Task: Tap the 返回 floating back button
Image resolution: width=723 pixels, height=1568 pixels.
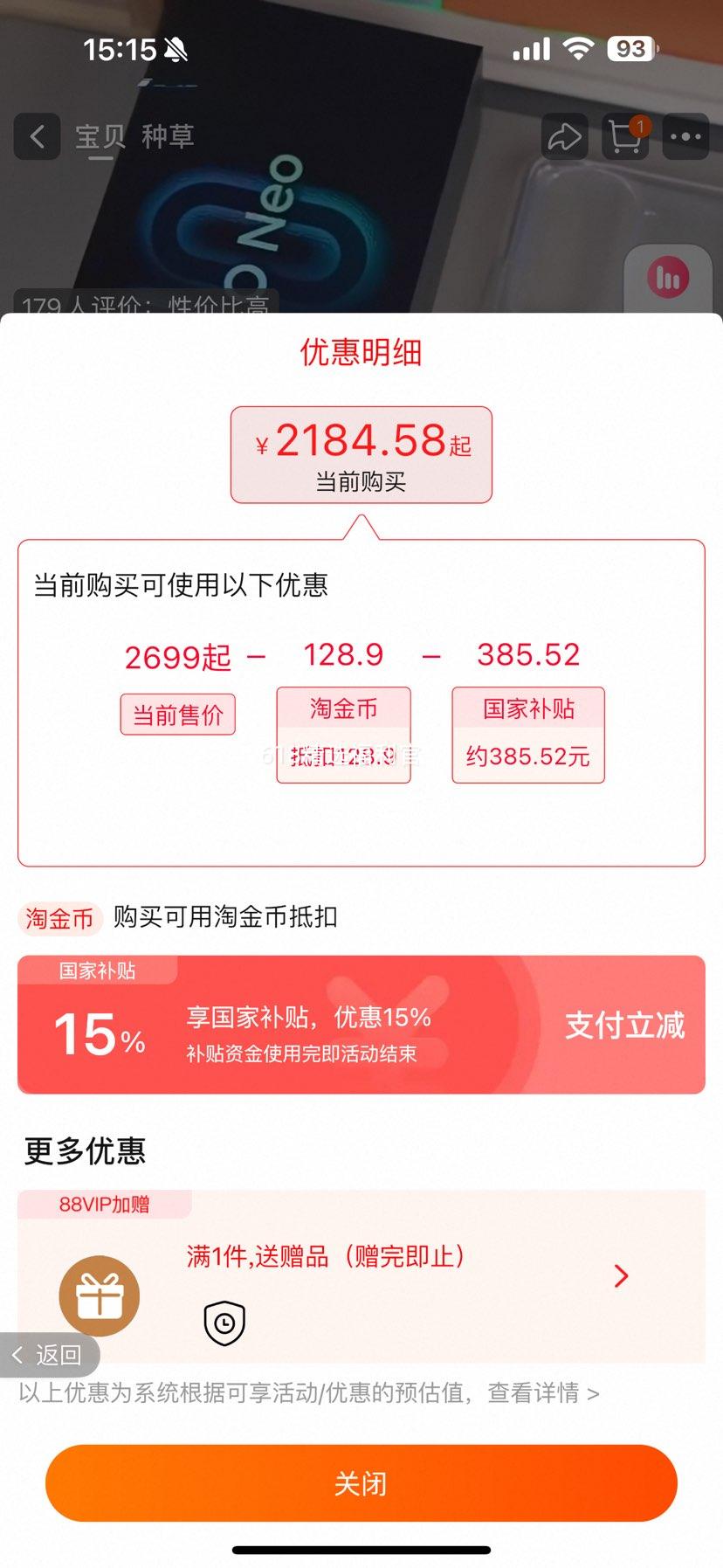Action: click(x=49, y=1355)
